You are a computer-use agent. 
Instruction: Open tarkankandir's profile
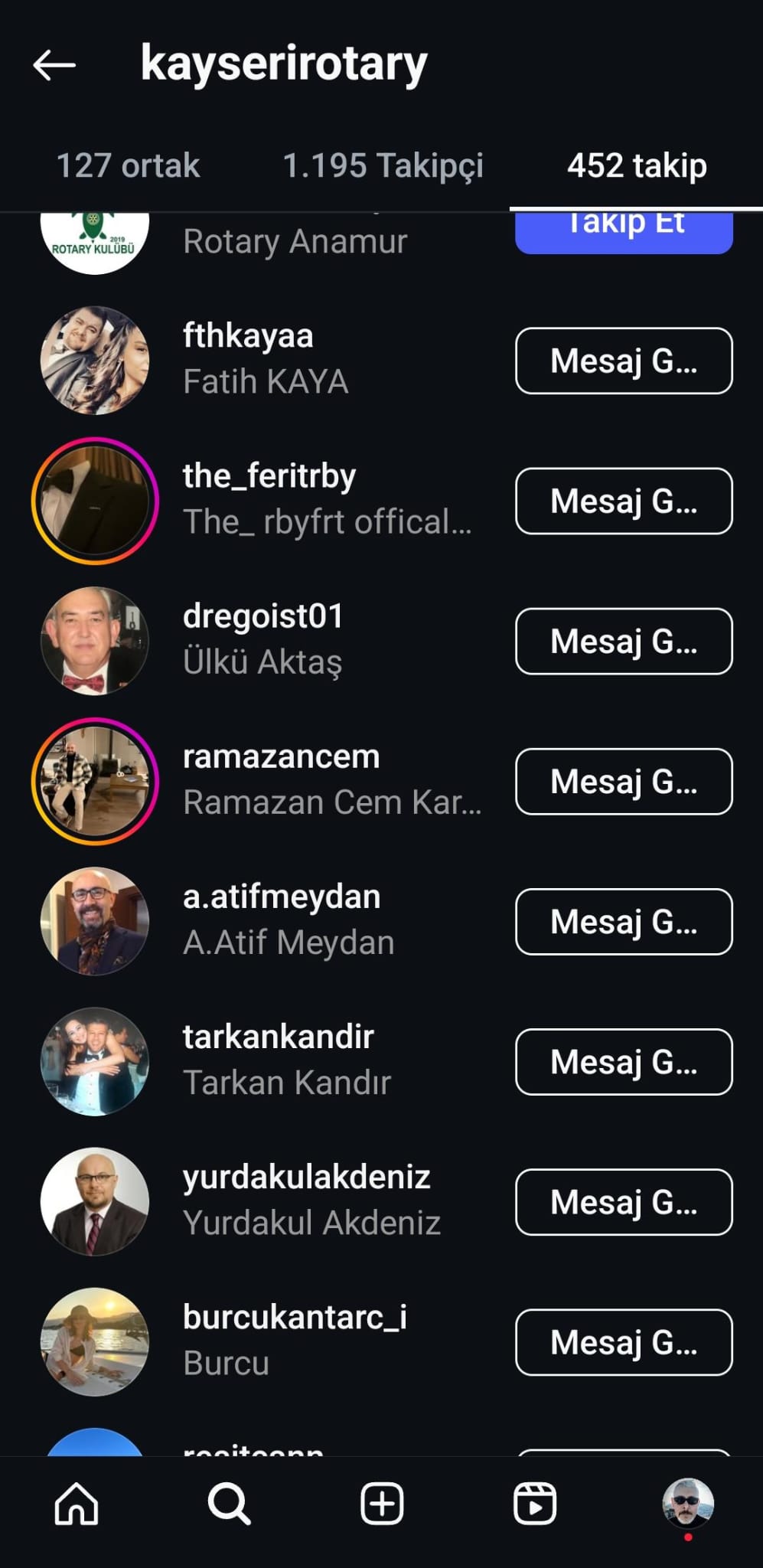pos(278,1060)
